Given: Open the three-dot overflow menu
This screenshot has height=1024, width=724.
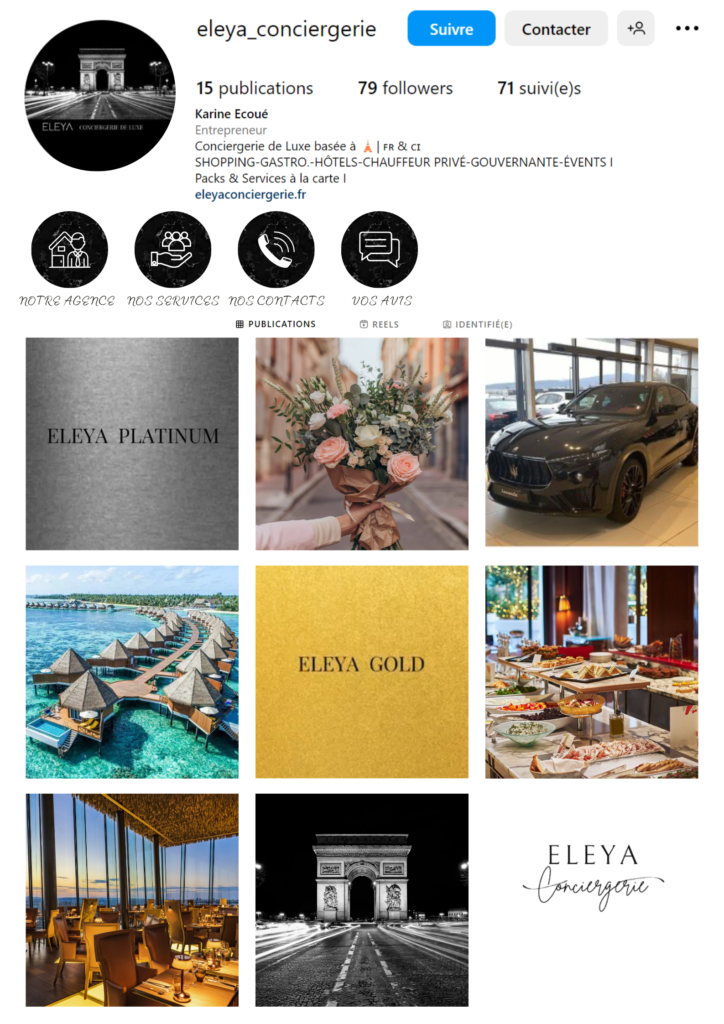Looking at the screenshot, I should pyautogui.click(x=687, y=29).
